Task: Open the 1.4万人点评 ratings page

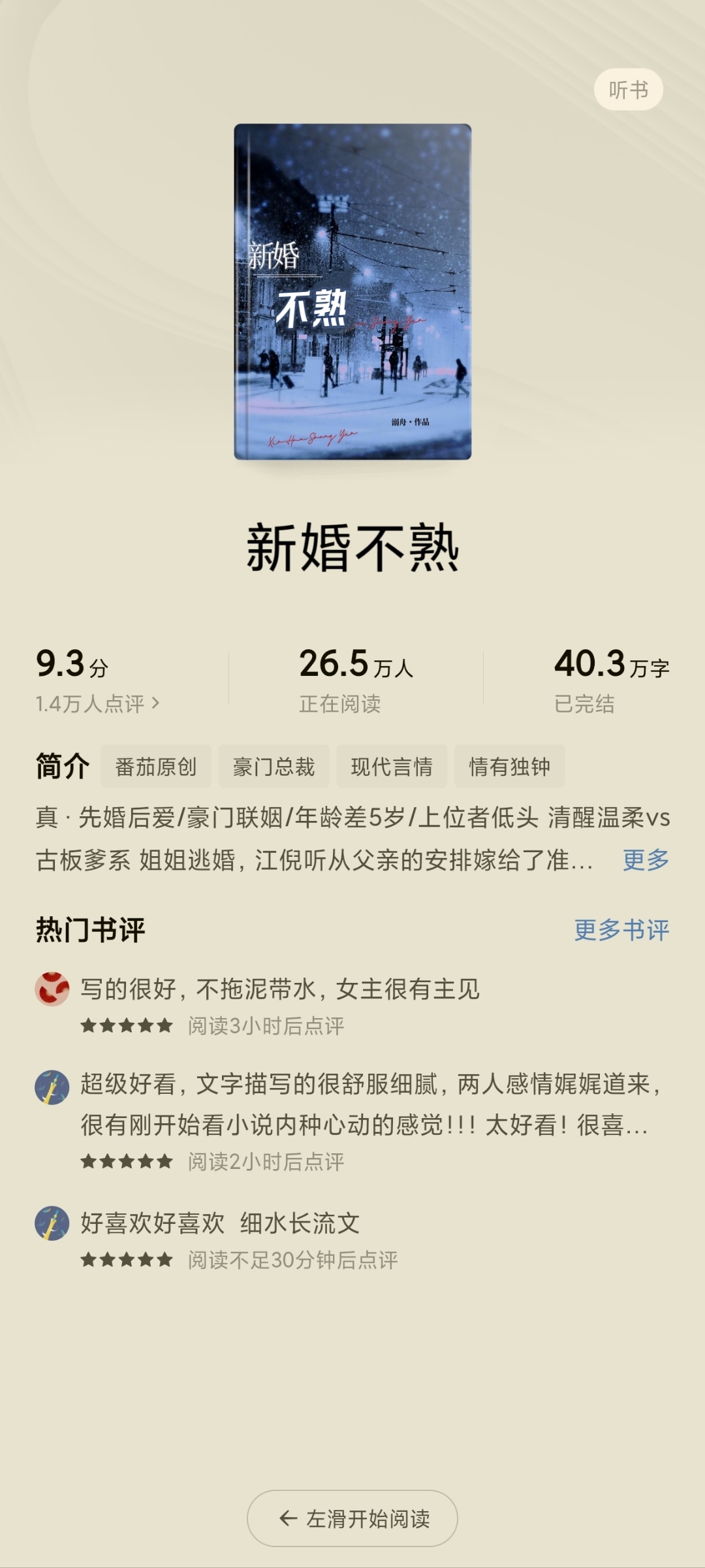Action: (x=97, y=702)
